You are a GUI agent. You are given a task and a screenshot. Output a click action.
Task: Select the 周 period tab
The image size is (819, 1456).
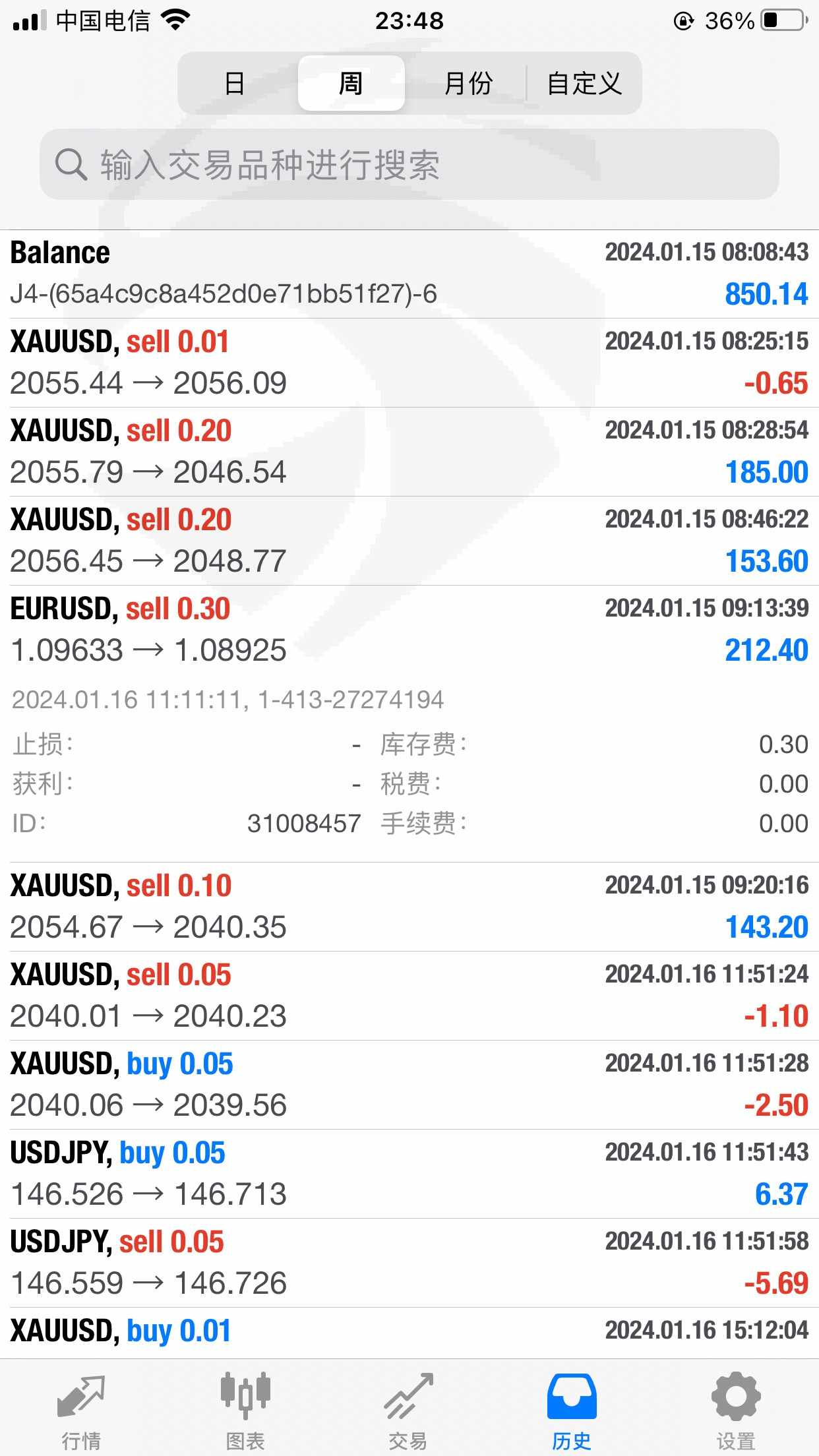(351, 83)
